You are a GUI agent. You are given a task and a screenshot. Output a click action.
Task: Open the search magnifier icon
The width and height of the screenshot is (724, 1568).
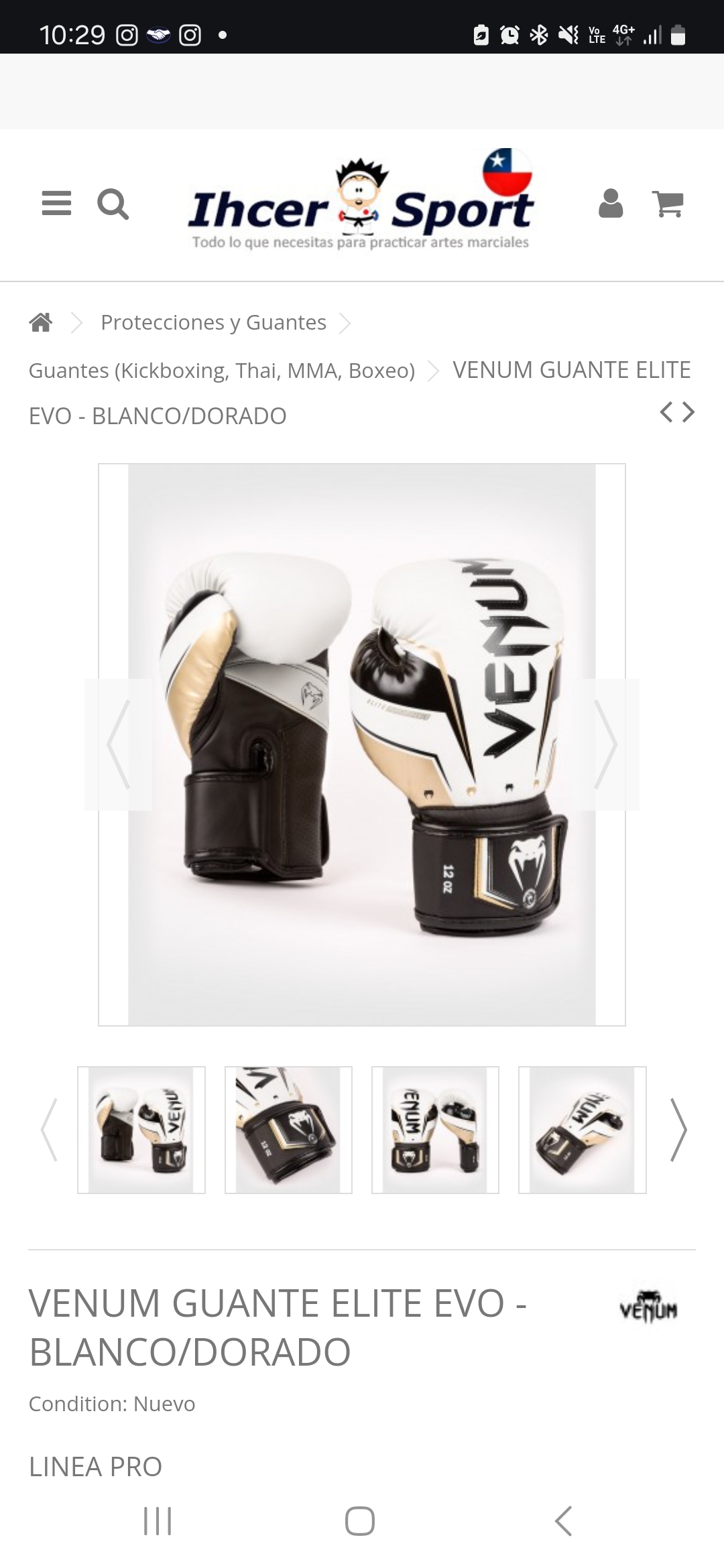tap(113, 204)
